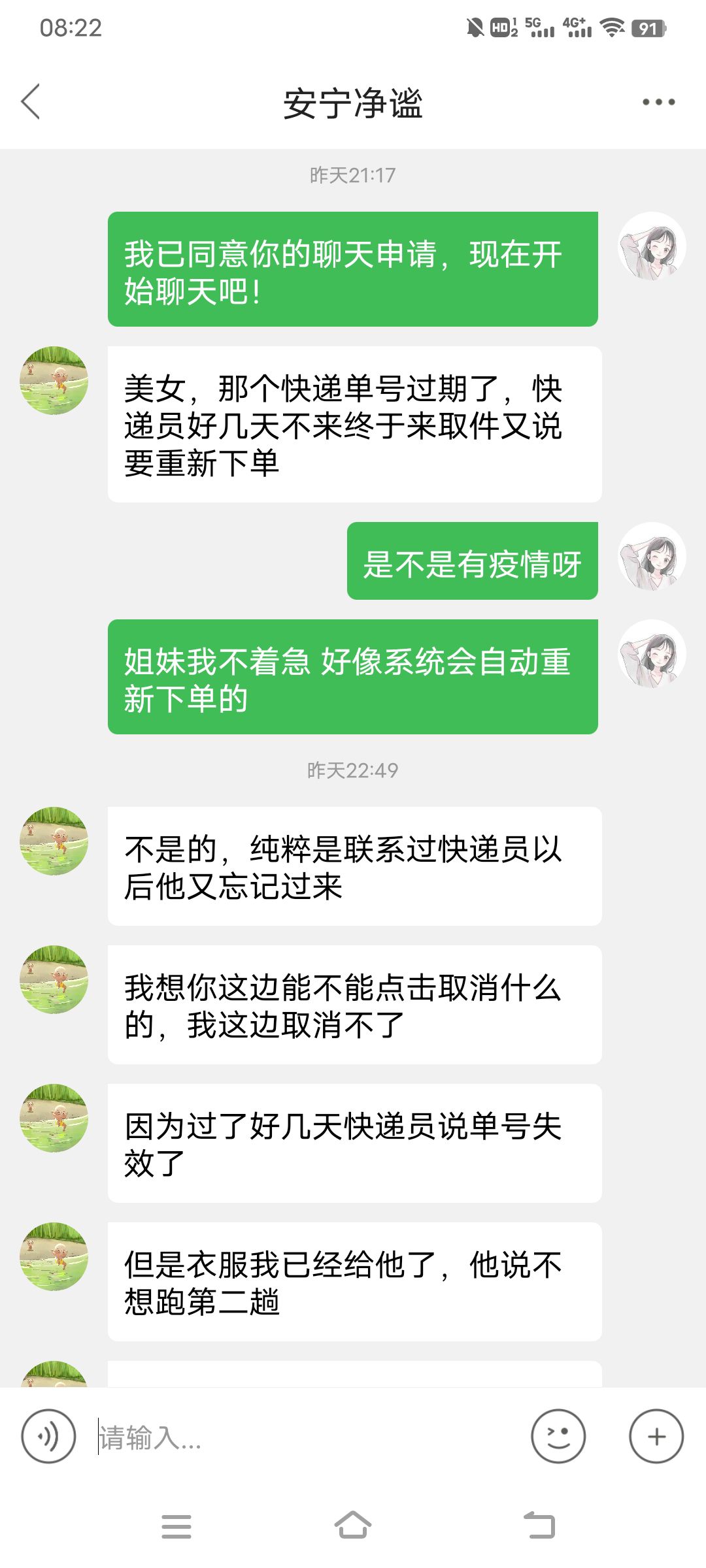Open the plus attachments menu

coord(656,1437)
